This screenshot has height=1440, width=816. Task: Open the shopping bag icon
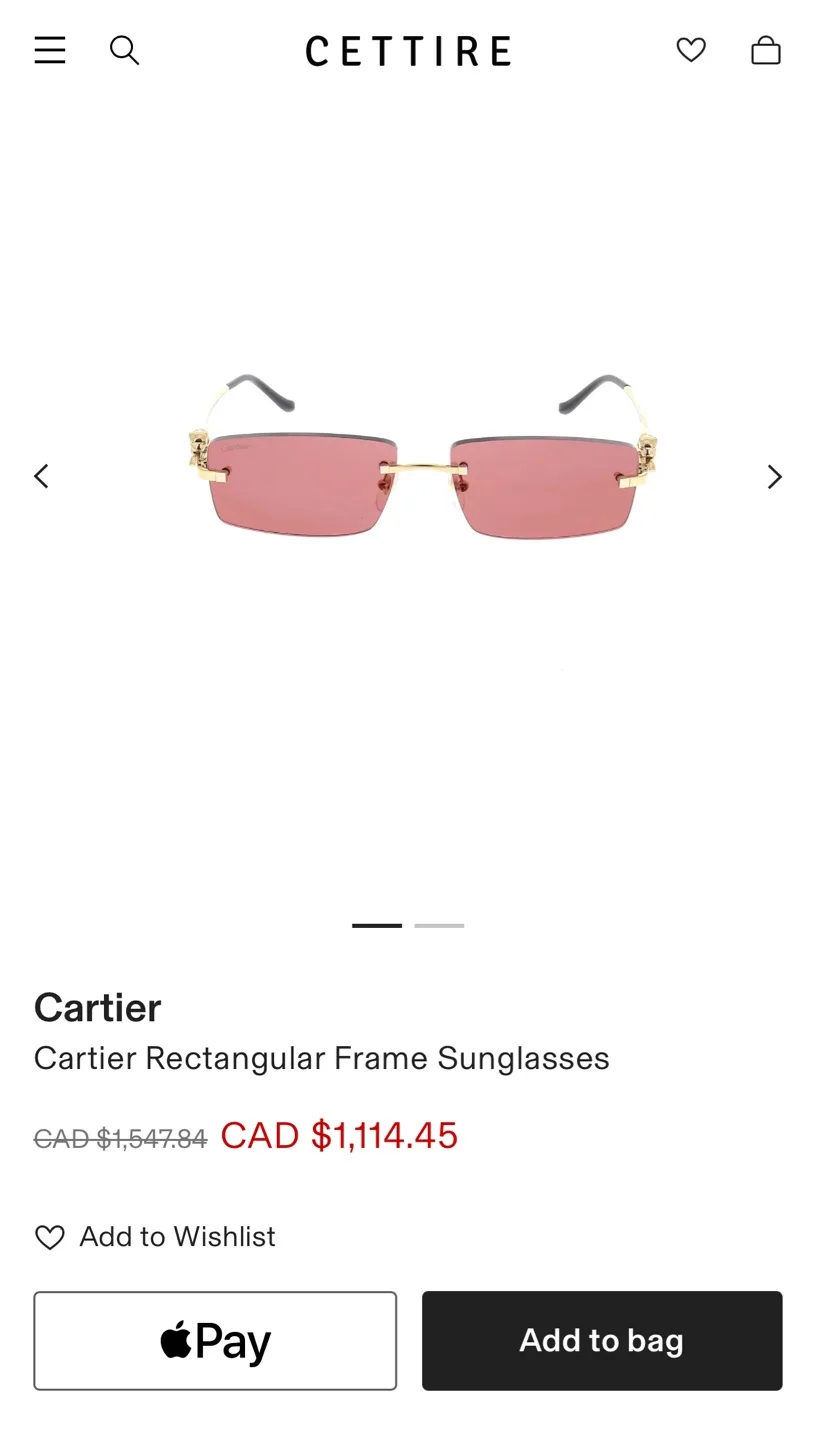click(766, 50)
